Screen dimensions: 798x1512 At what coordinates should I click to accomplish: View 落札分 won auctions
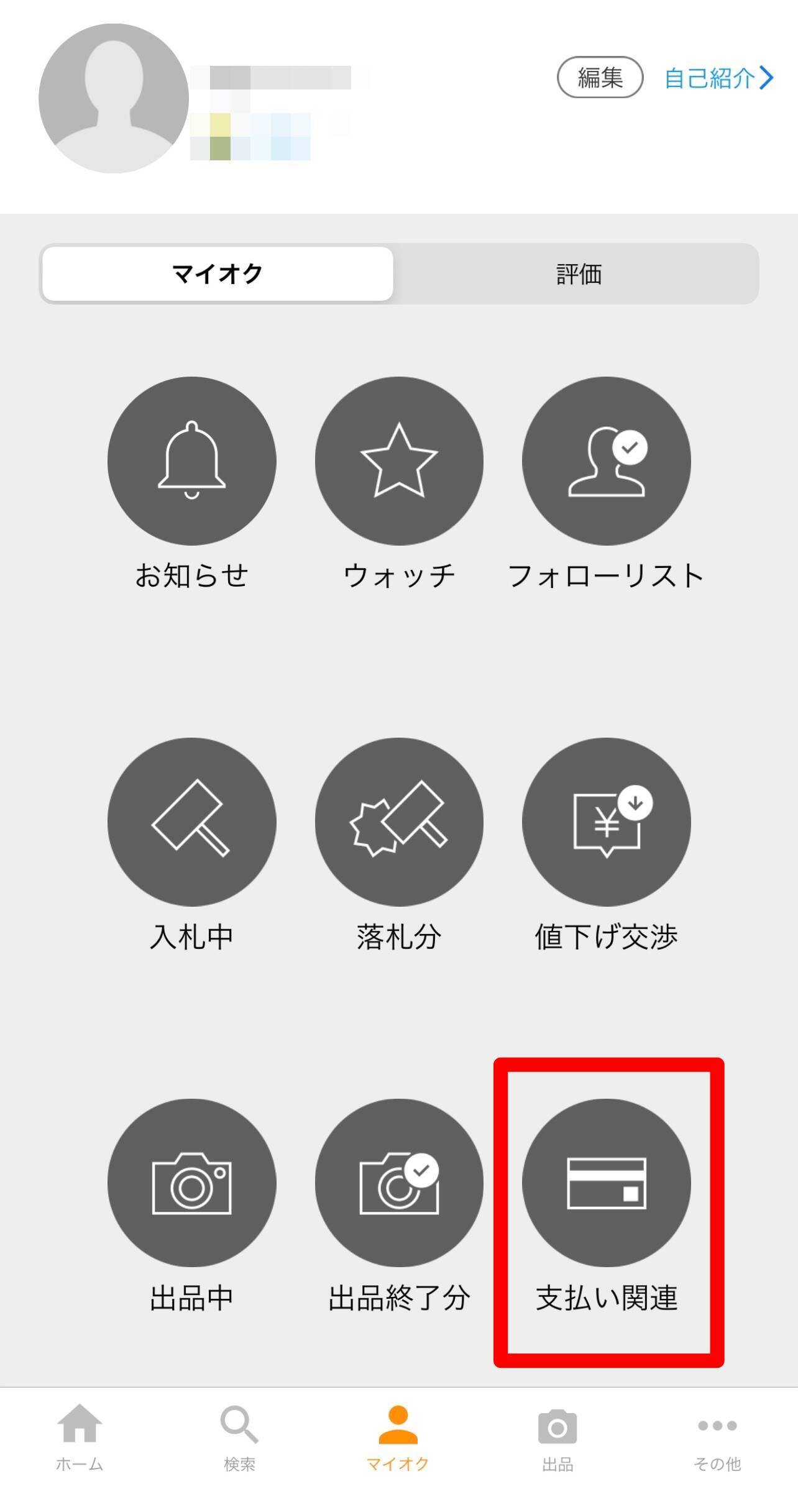(x=399, y=822)
